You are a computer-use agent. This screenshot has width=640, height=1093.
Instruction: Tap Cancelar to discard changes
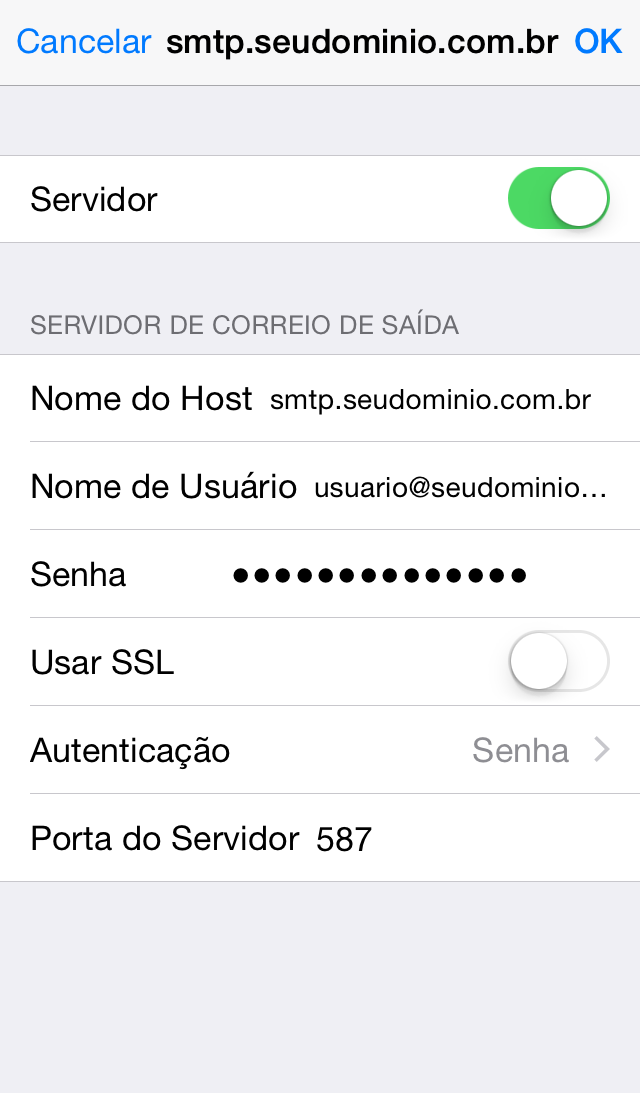(84, 42)
